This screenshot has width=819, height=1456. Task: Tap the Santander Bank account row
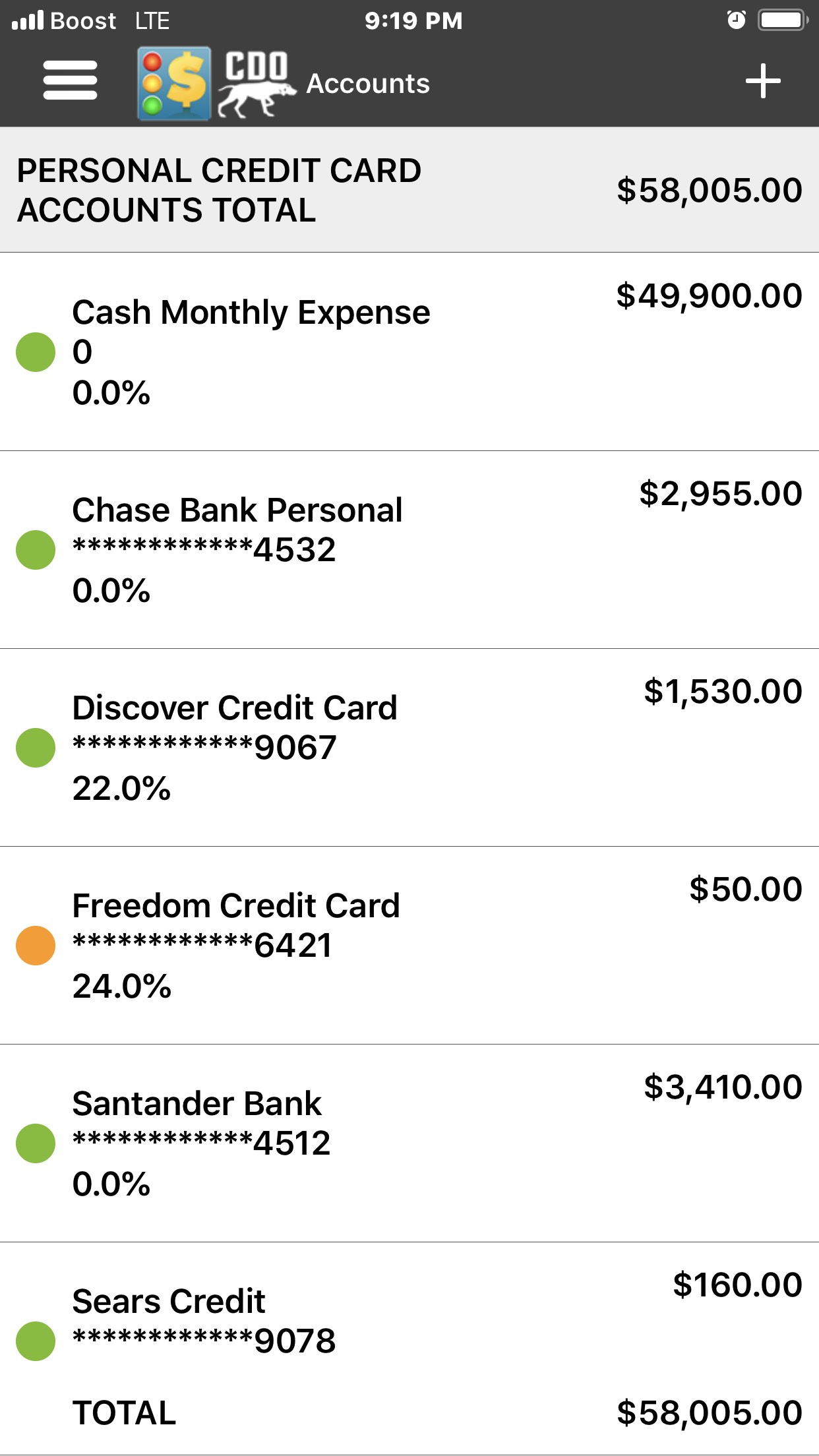[x=409, y=1143]
